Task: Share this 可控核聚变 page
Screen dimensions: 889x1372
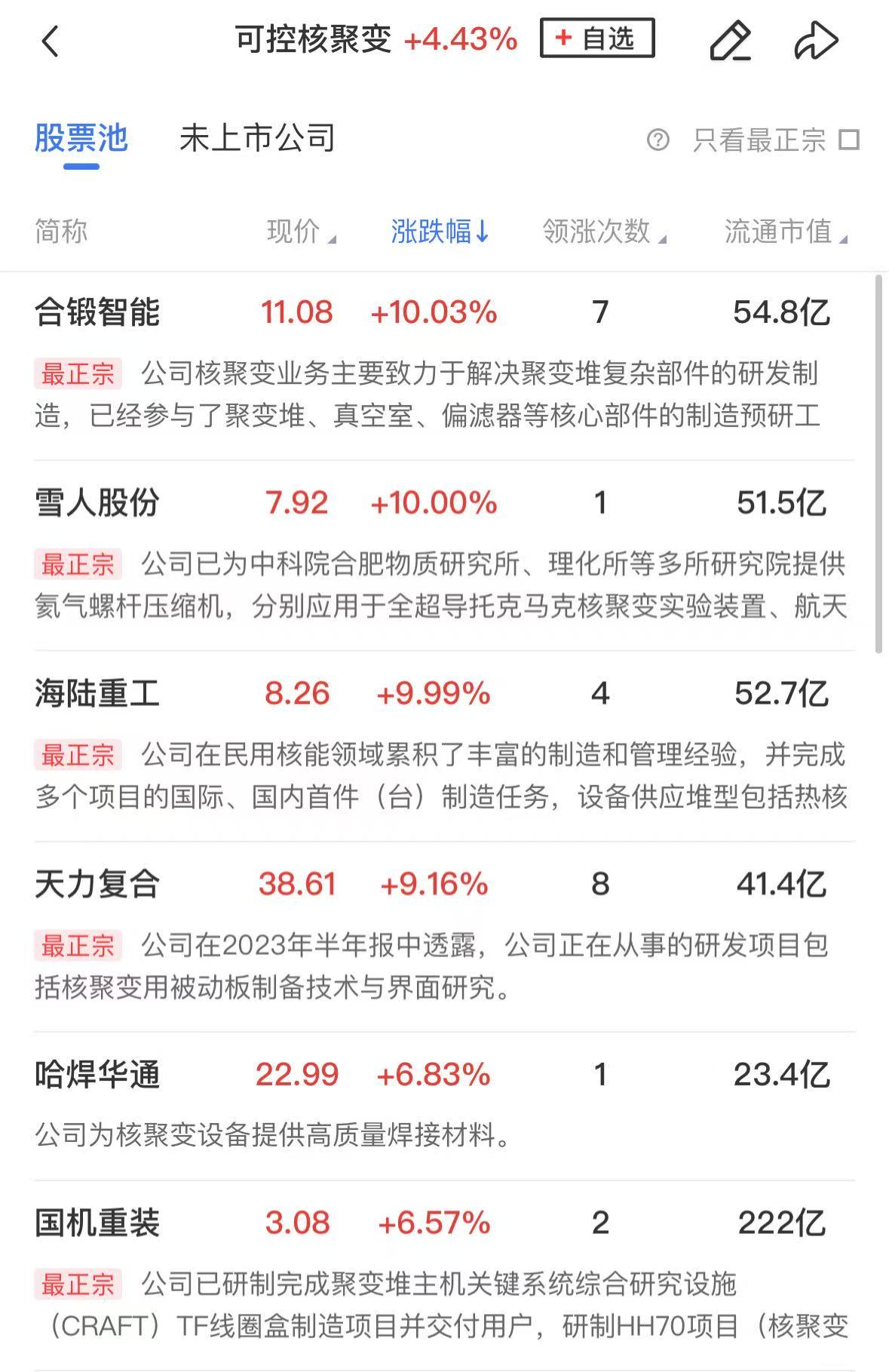Action: [816, 41]
